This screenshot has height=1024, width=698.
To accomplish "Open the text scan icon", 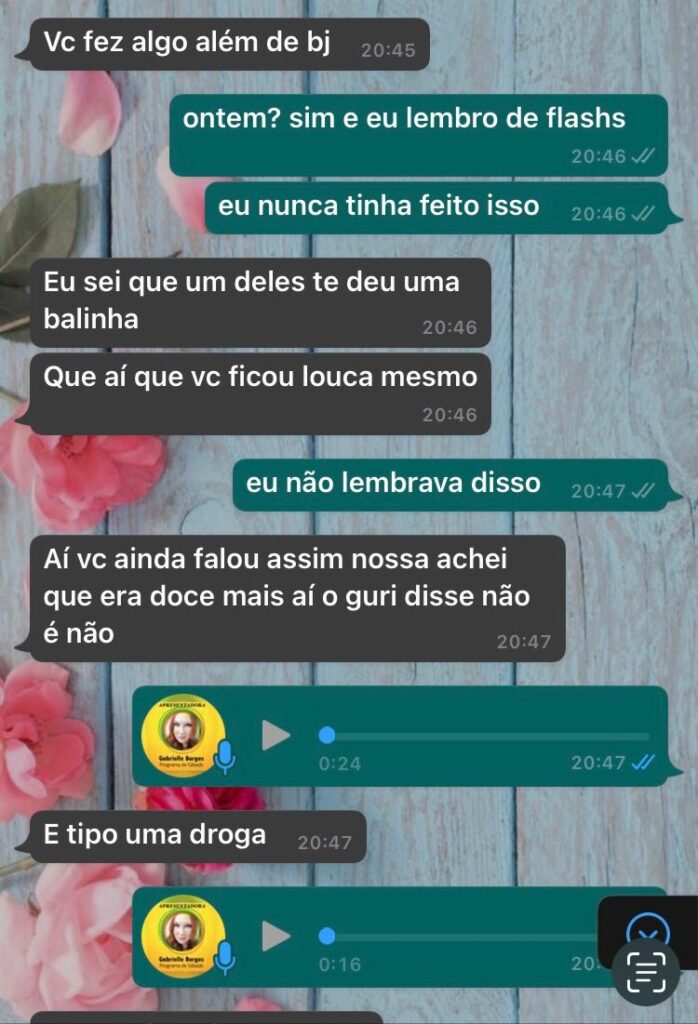I will pyautogui.click(x=646, y=974).
